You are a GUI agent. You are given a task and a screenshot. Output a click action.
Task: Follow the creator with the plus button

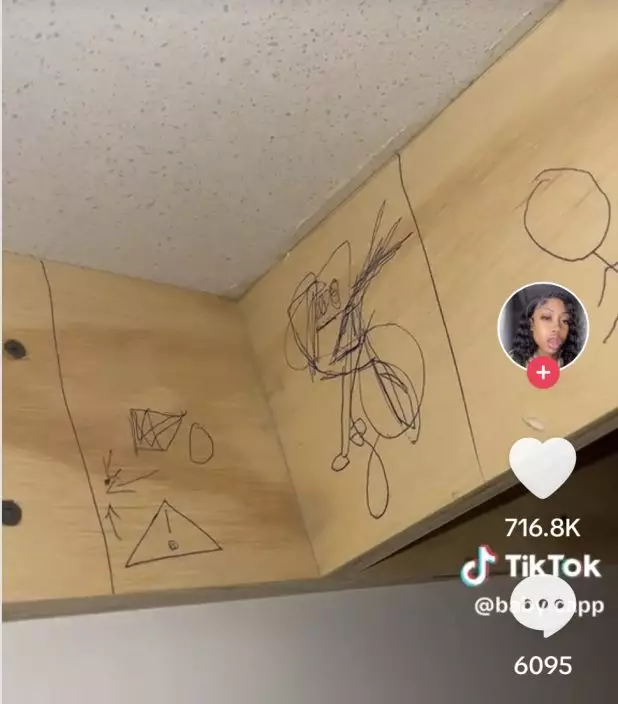point(543,375)
